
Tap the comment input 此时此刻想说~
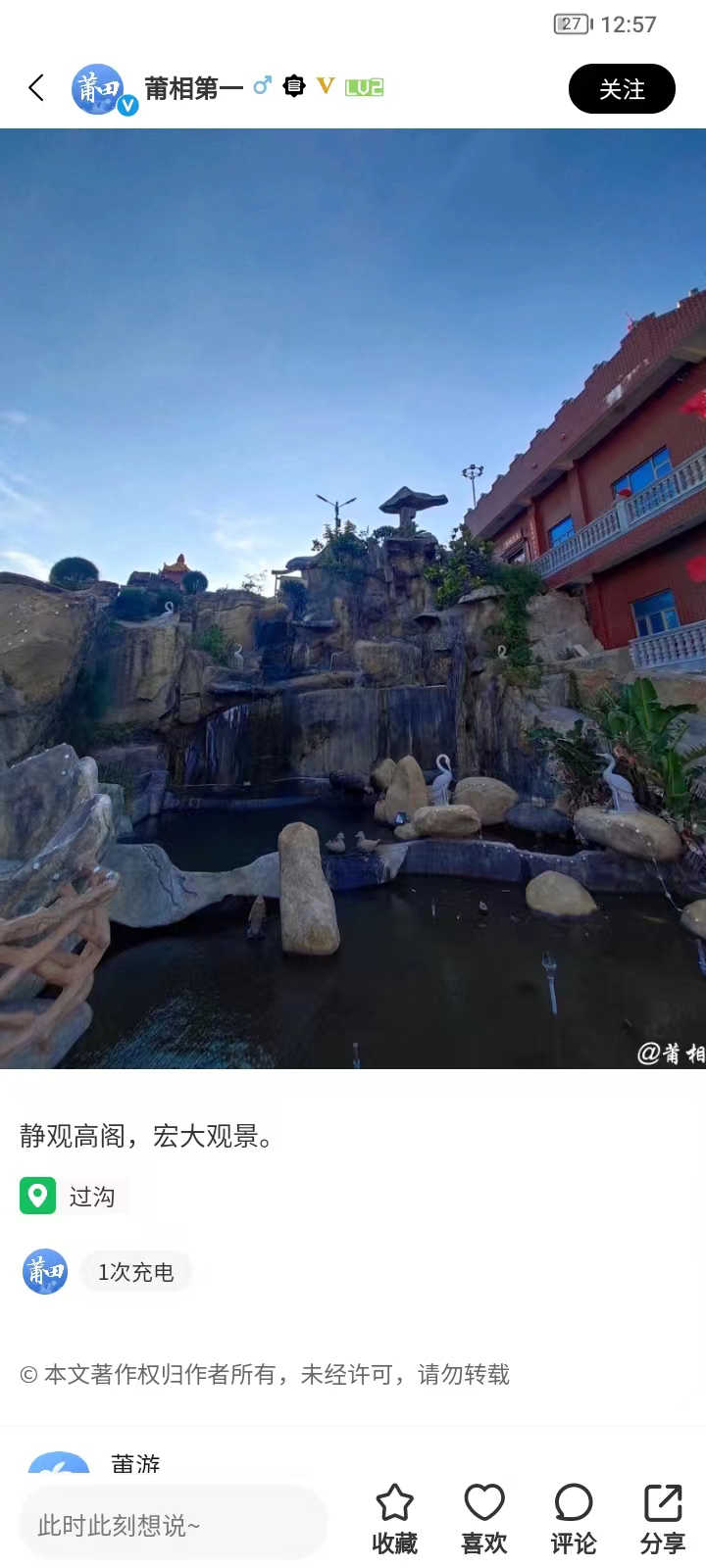click(x=172, y=1525)
